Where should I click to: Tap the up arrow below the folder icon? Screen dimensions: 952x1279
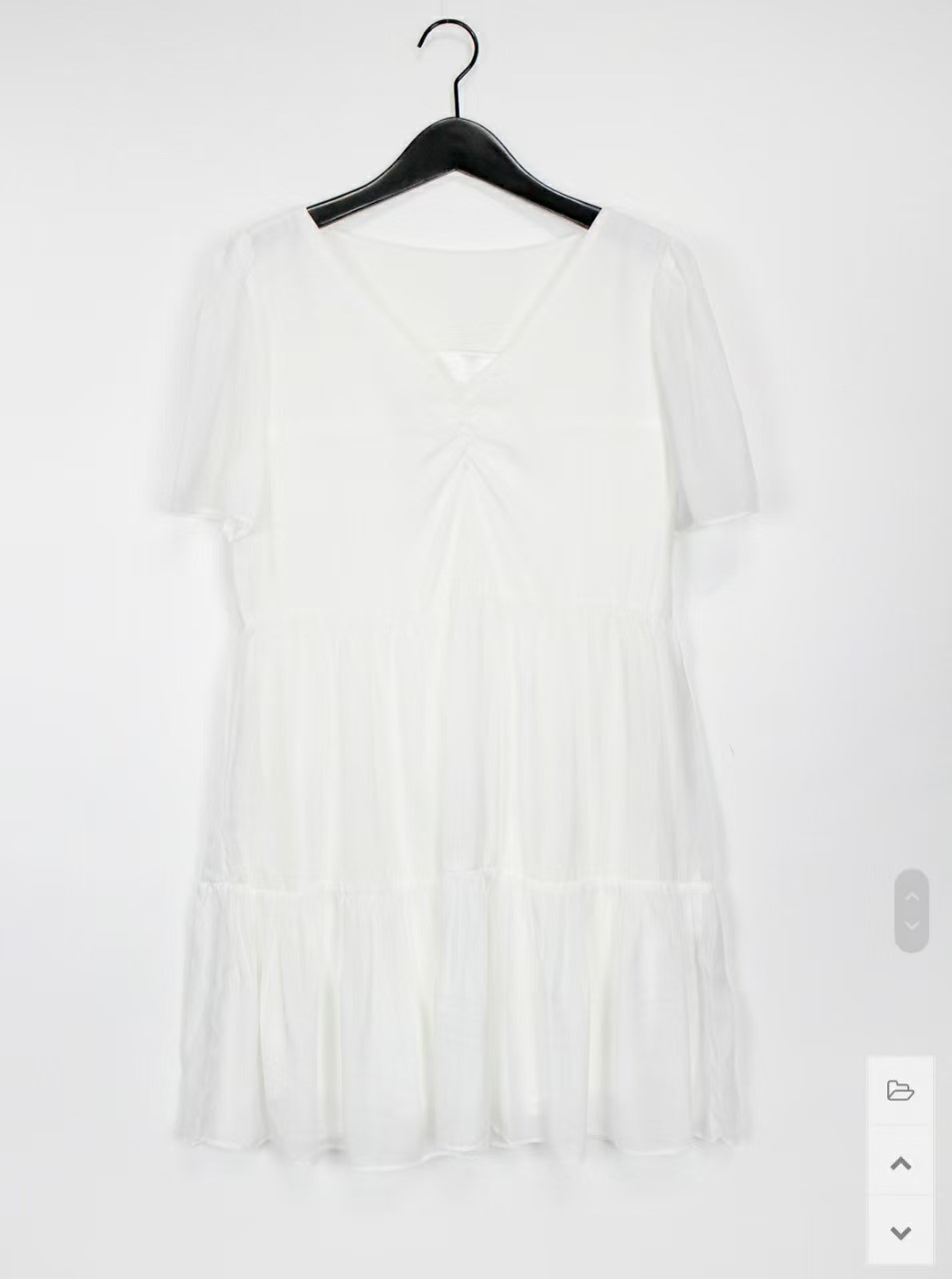[900, 1162]
